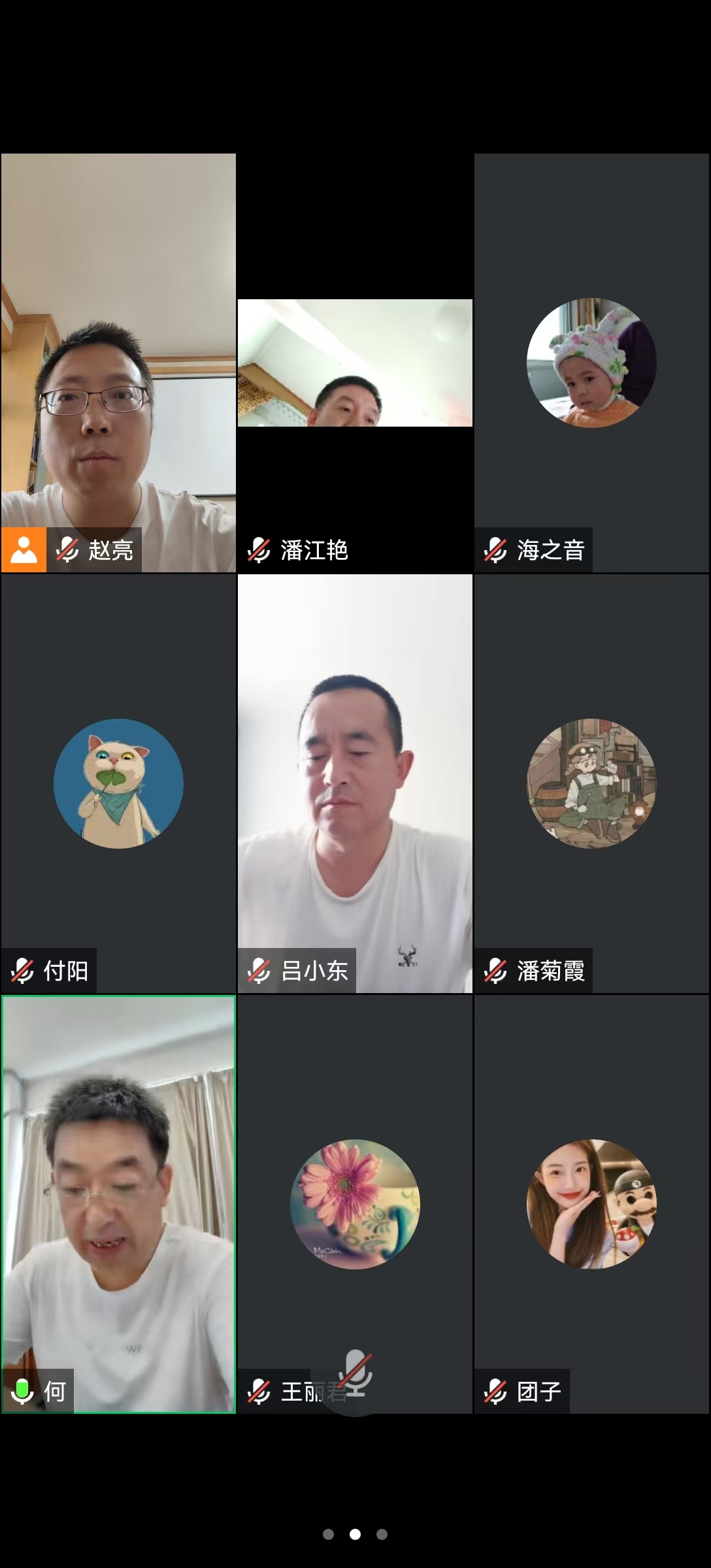Image resolution: width=711 pixels, height=1568 pixels.
Task: Open 潘江艳's video tile
Action: 355,363
